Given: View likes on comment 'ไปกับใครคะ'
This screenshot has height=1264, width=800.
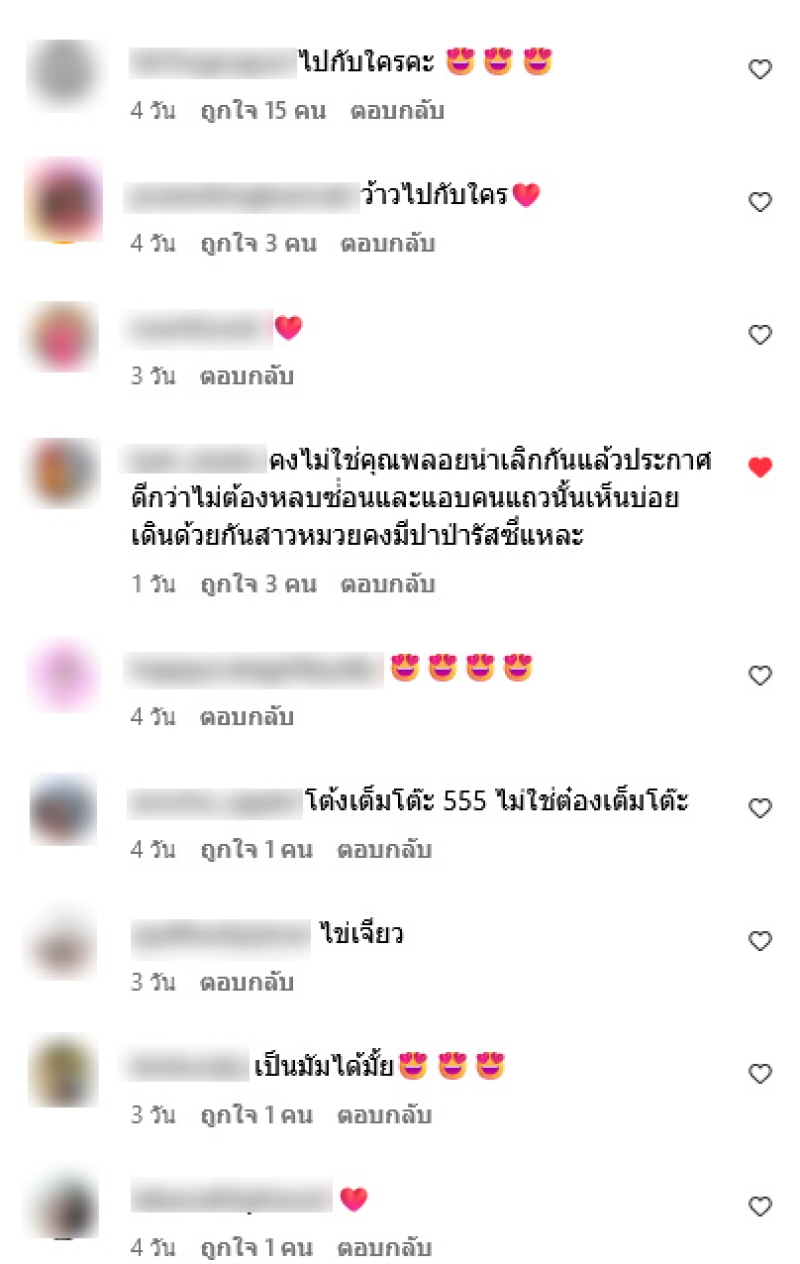Looking at the screenshot, I should [263, 111].
